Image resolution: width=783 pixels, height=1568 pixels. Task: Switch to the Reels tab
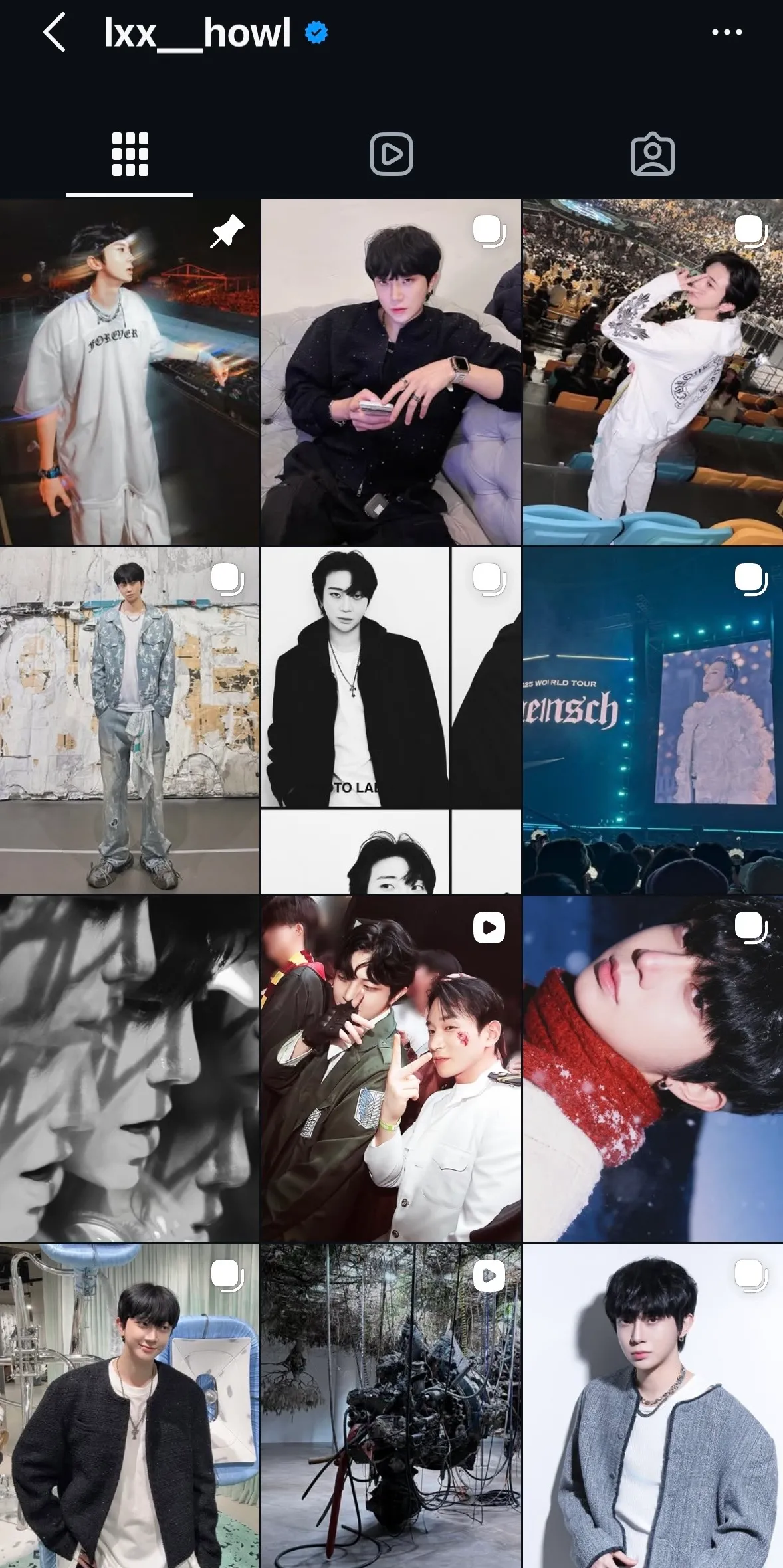(x=391, y=154)
